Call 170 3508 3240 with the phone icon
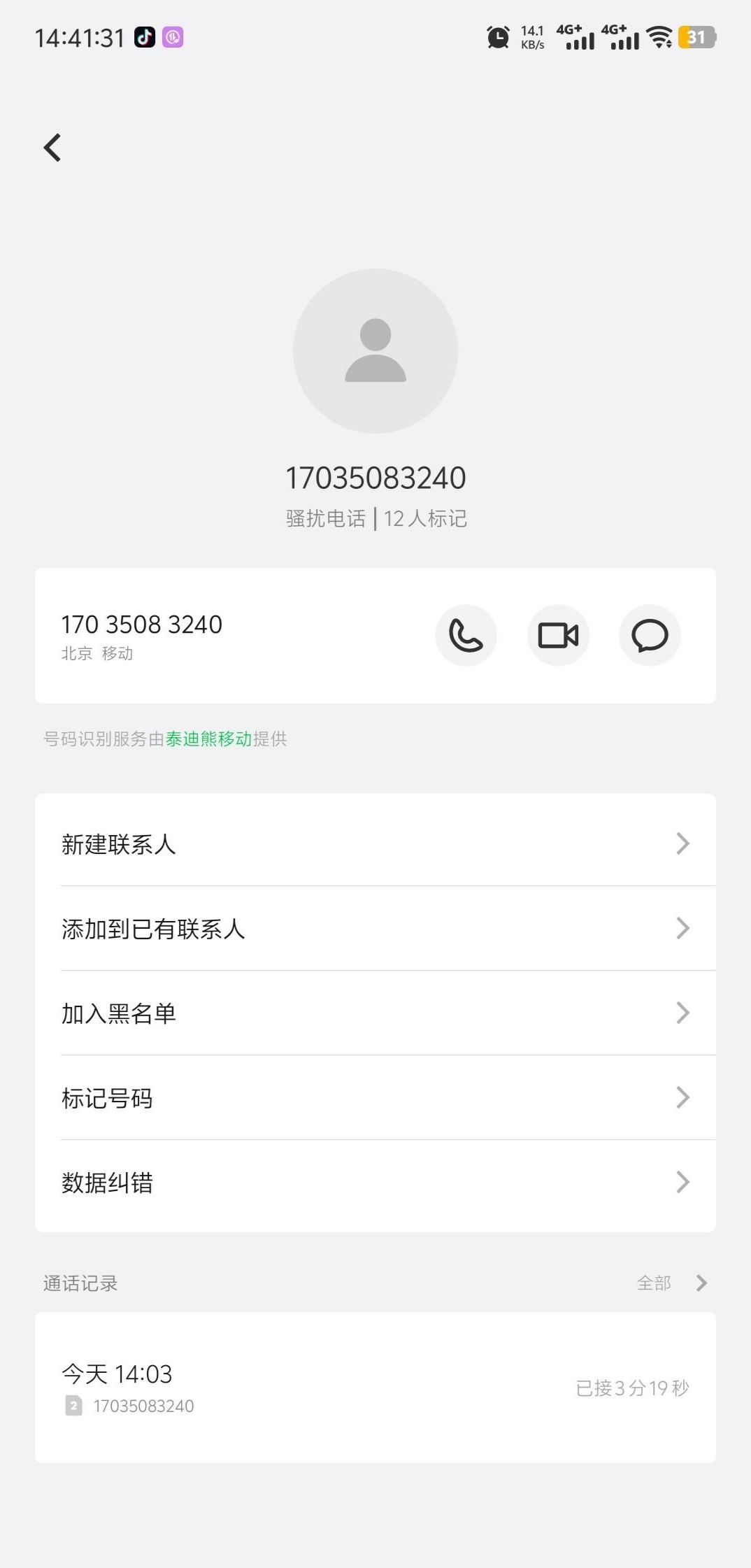The width and height of the screenshot is (751, 1568). (x=466, y=636)
